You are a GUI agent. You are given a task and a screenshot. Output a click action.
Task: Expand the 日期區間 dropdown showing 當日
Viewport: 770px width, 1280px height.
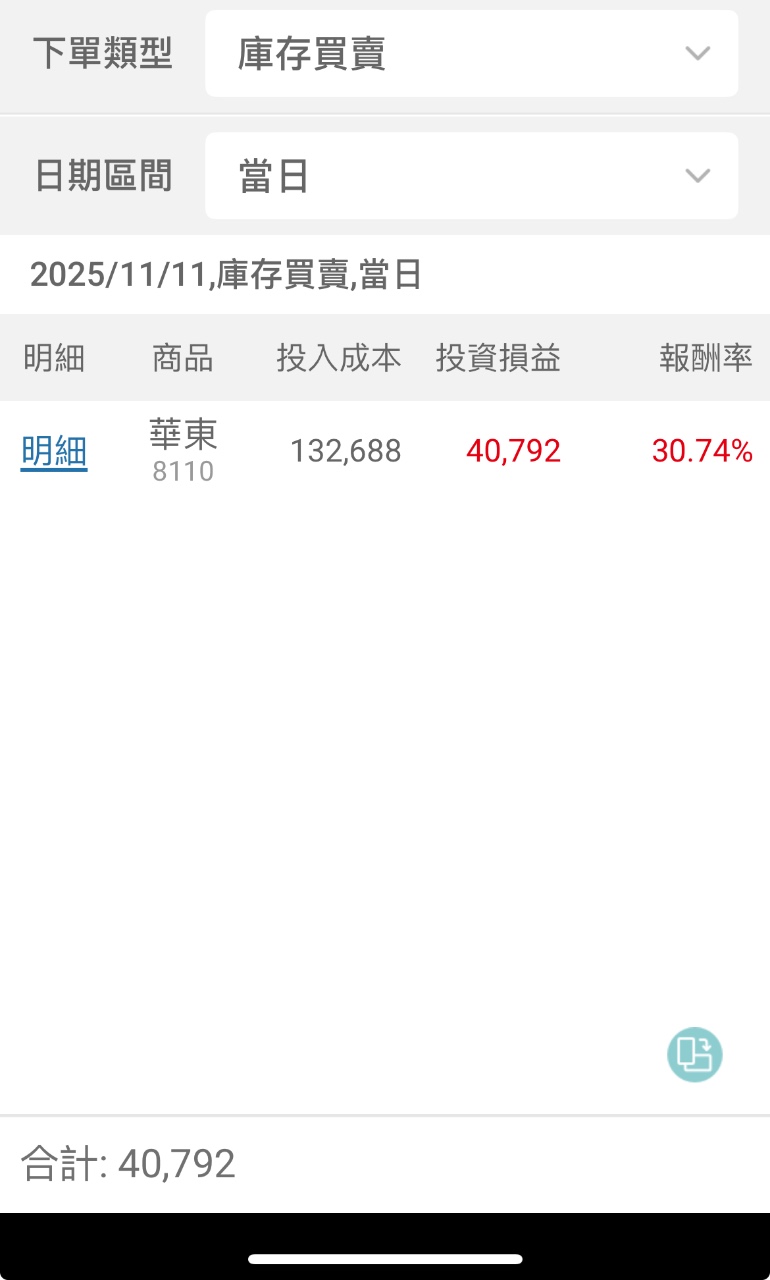coord(471,176)
